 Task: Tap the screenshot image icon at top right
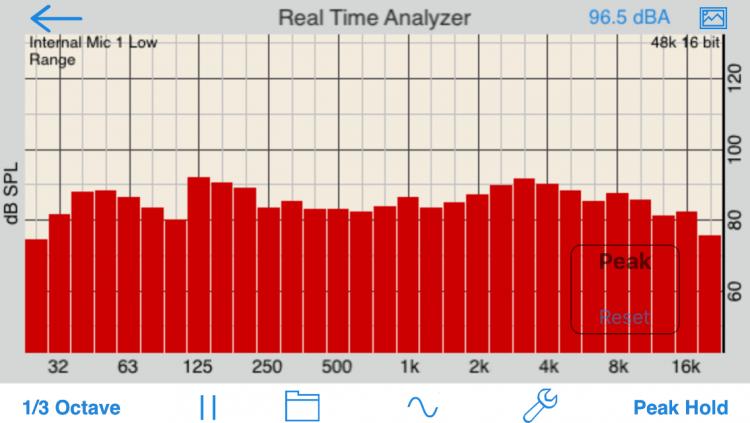tap(712, 18)
